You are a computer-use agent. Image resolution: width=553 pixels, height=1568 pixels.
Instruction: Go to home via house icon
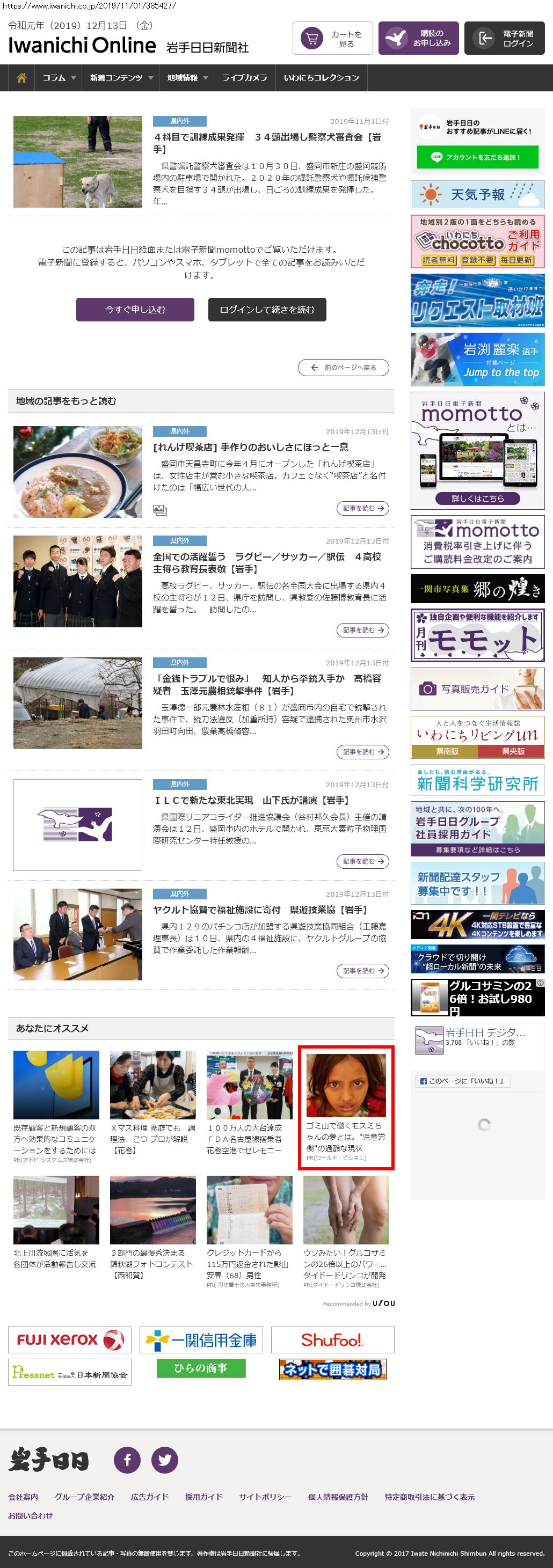pyautogui.click(x=22, y=78)
